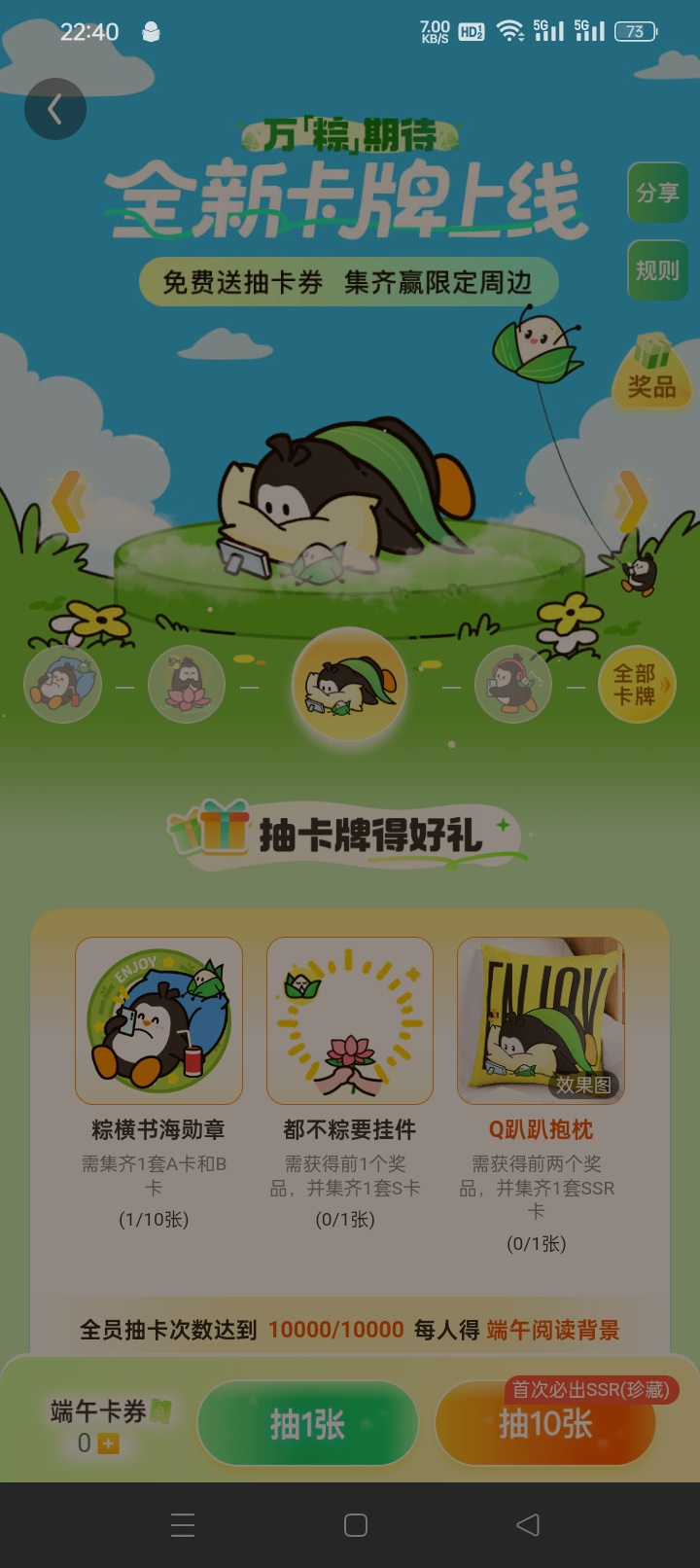Open 都不粽要挂件 reward card

350,1020
